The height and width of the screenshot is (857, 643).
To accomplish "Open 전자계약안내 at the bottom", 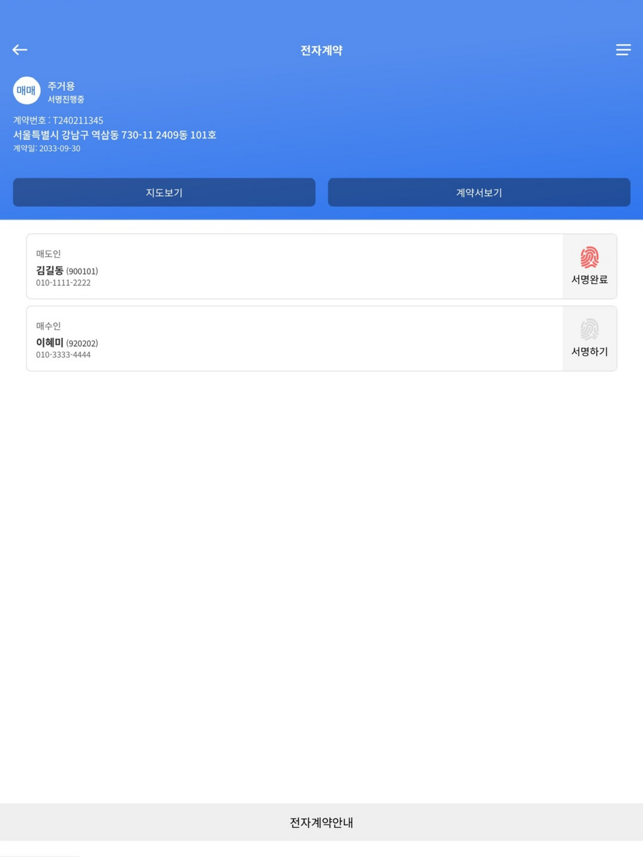I will point(321,823).
